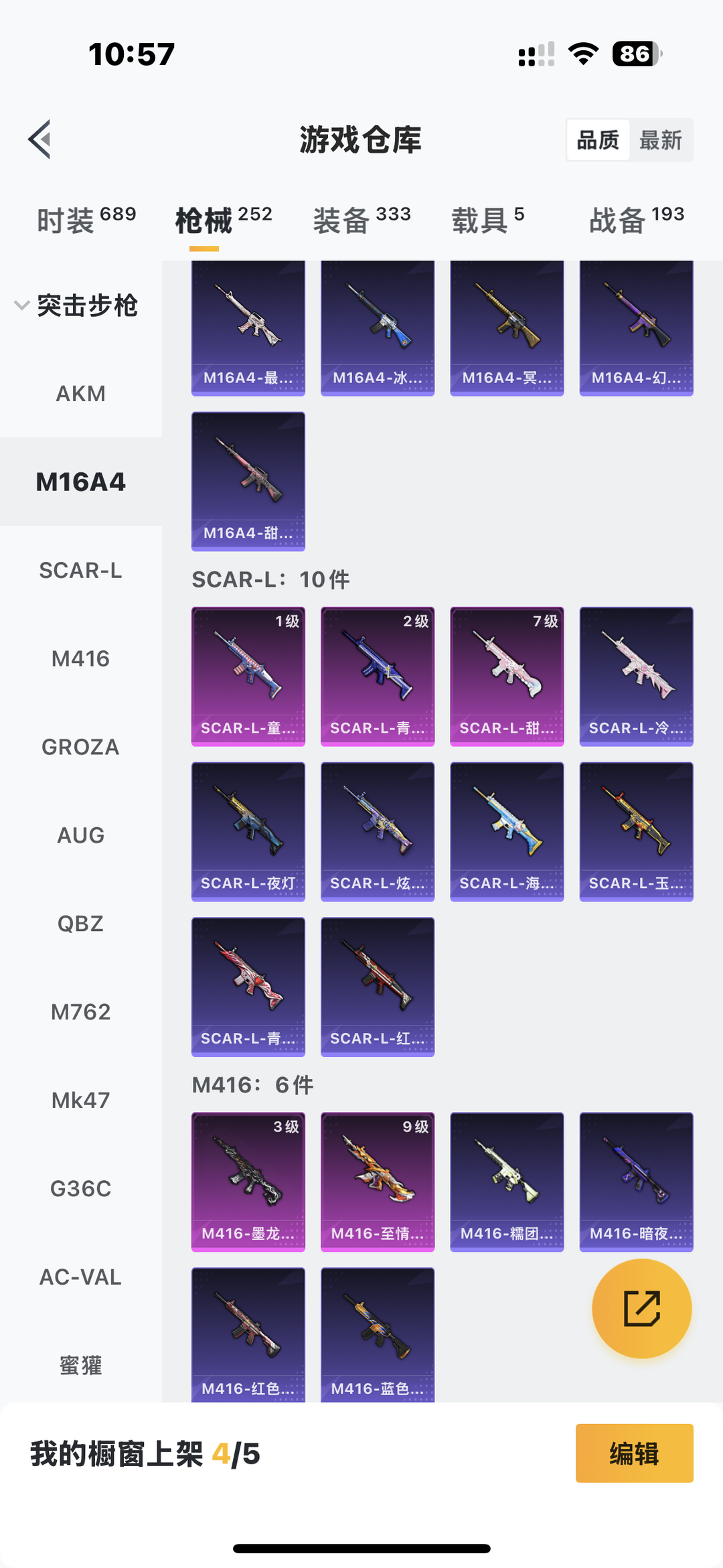Select AKM in the sidebar

pos(80,393)
